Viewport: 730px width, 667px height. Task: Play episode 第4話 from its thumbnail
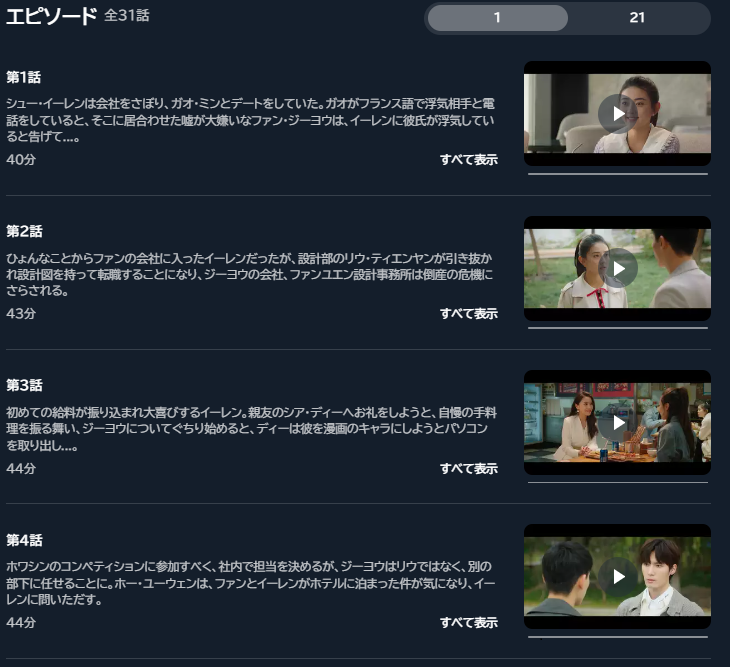click(x=617, y=577)
